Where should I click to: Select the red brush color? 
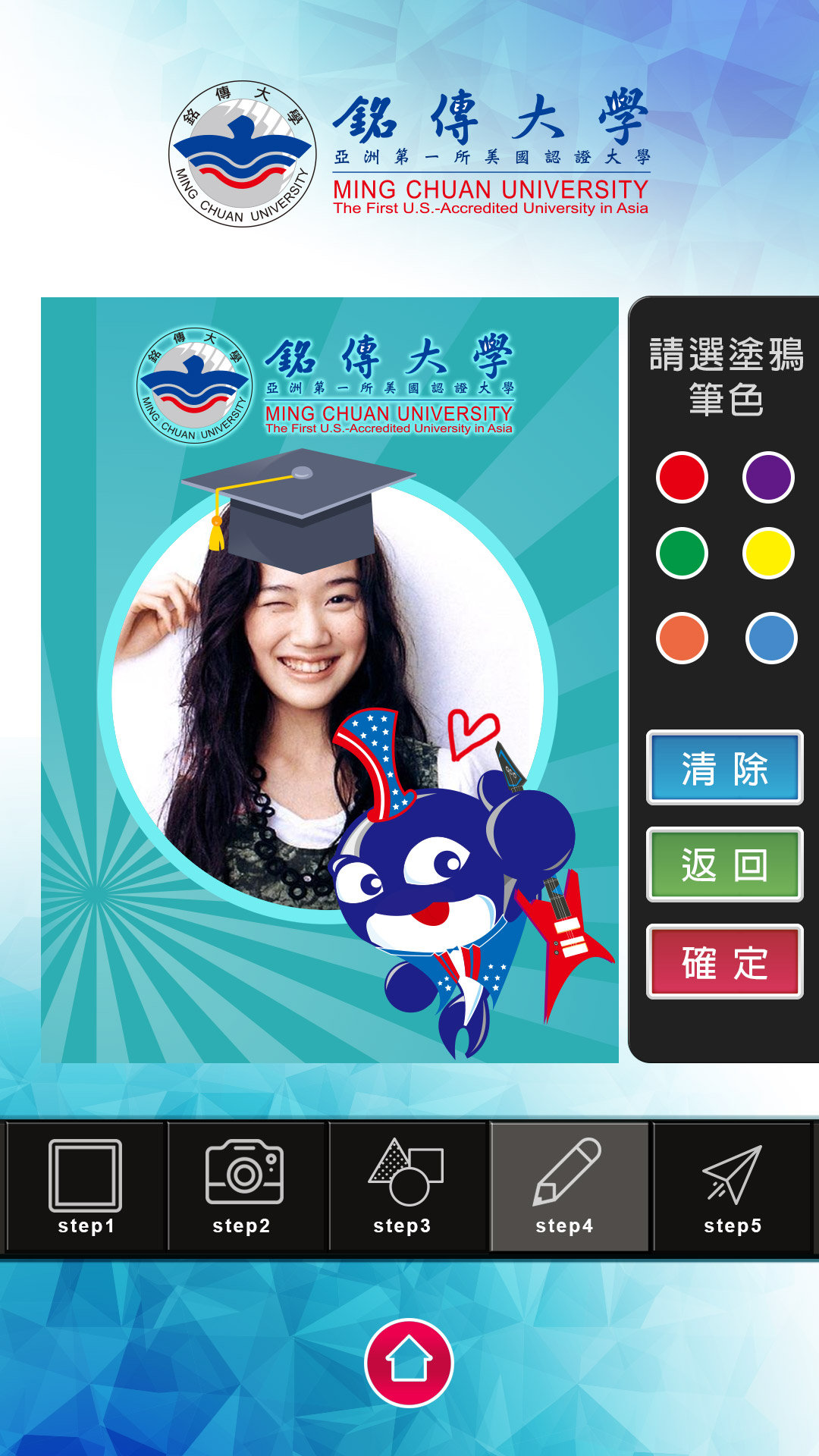point(682,477)
